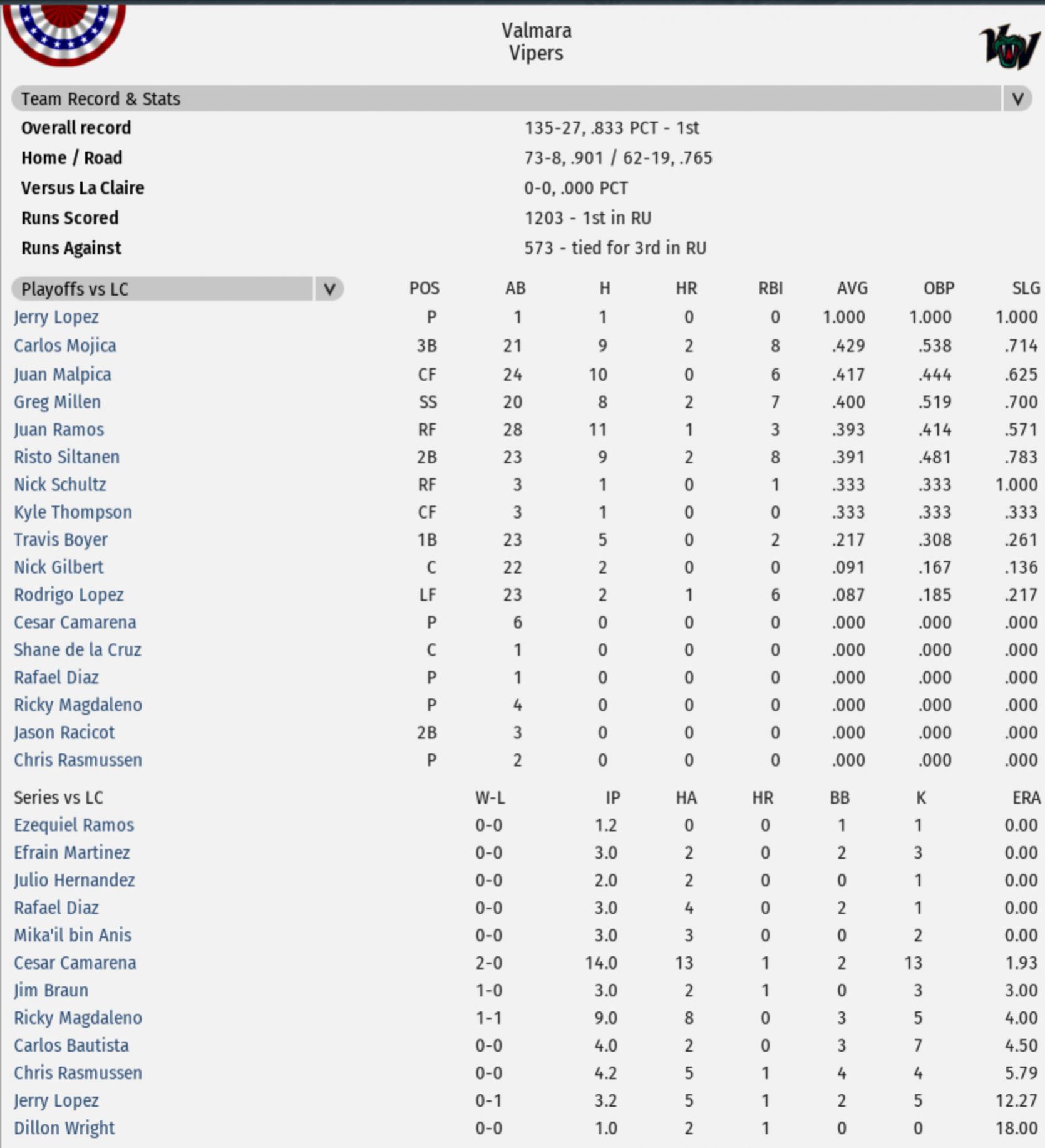The width and height of the screenshot is (1045, 1148).
Task: Open the Team Record & Stats dropdown
Action: [x=1017, y=99]
